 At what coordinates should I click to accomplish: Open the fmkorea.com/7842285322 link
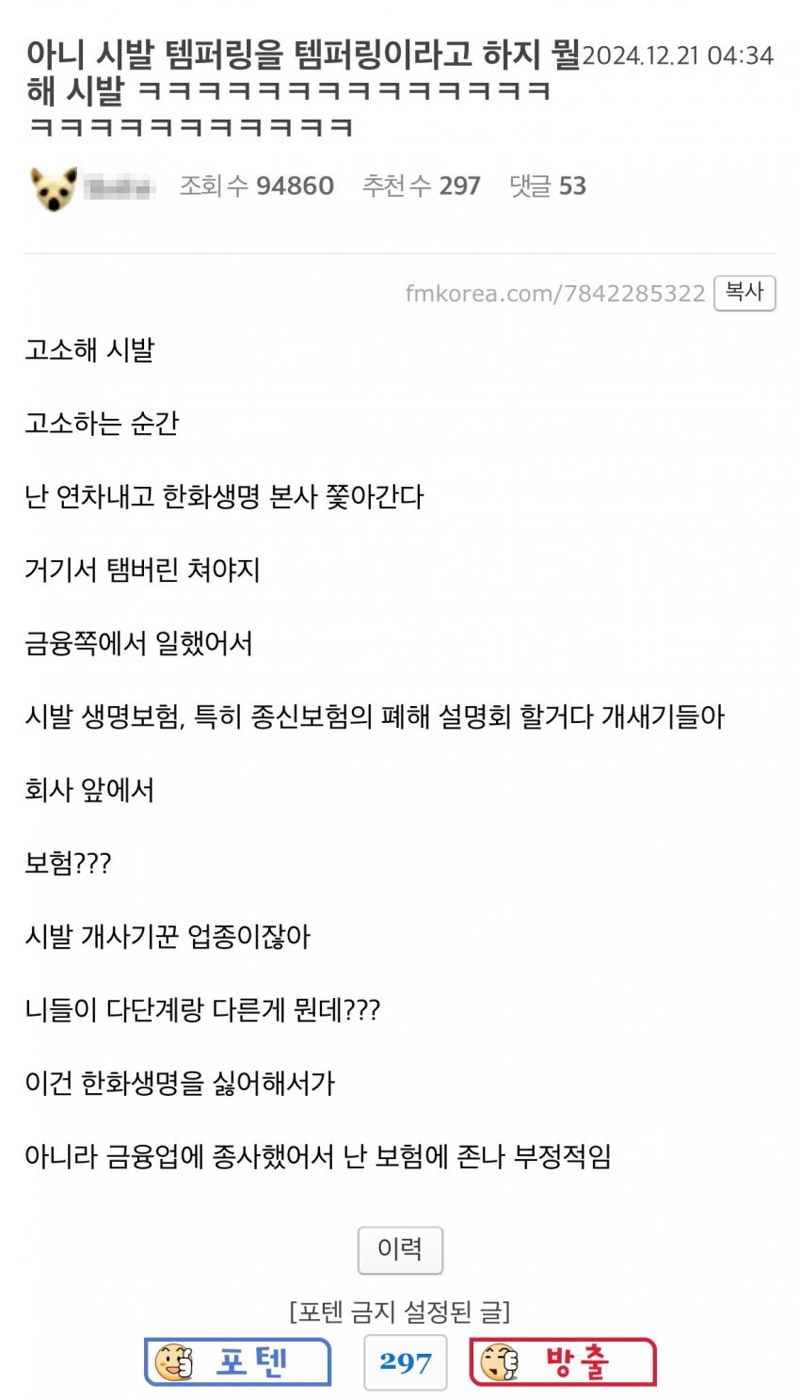click(555, 294)
